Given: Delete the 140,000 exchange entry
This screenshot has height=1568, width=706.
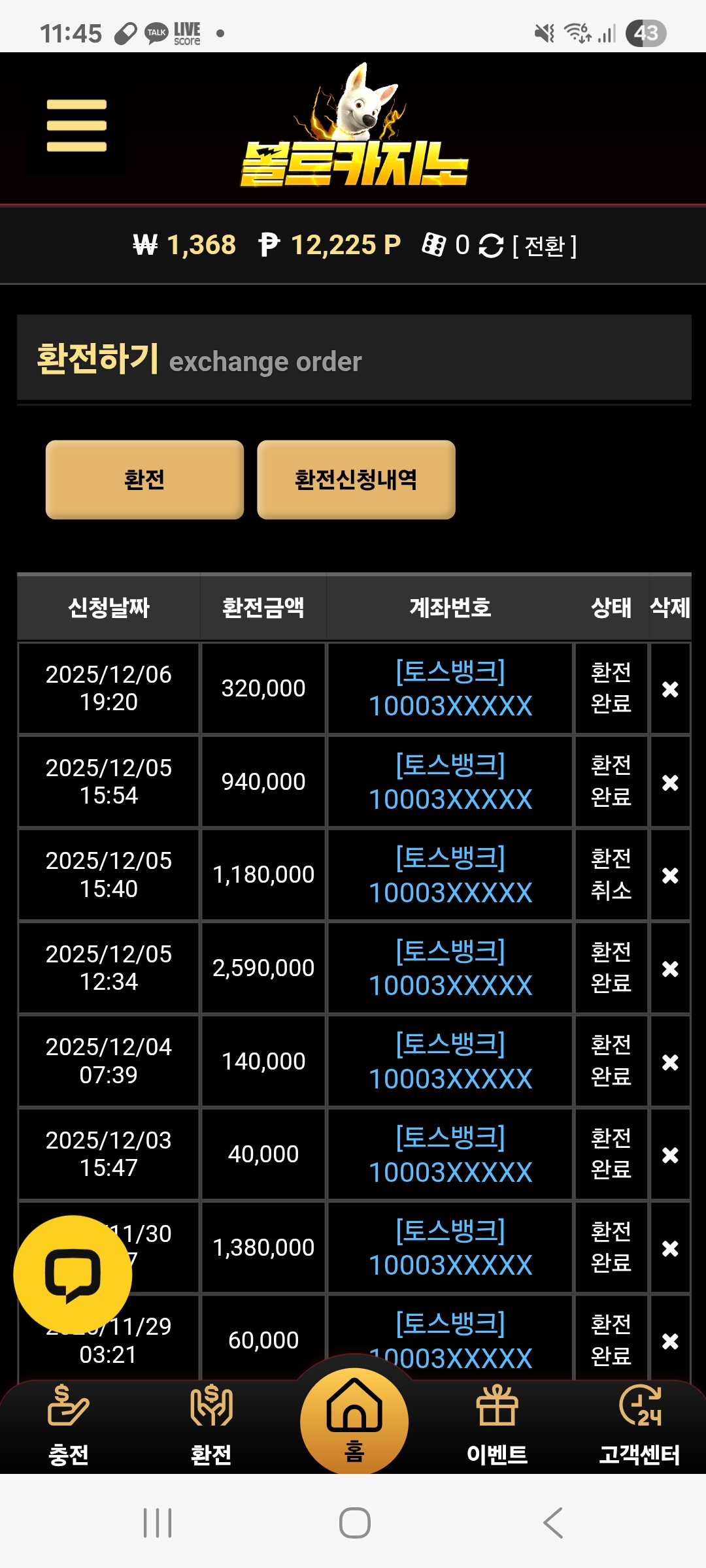Looking at the screenshot, I should point(670,1062).
